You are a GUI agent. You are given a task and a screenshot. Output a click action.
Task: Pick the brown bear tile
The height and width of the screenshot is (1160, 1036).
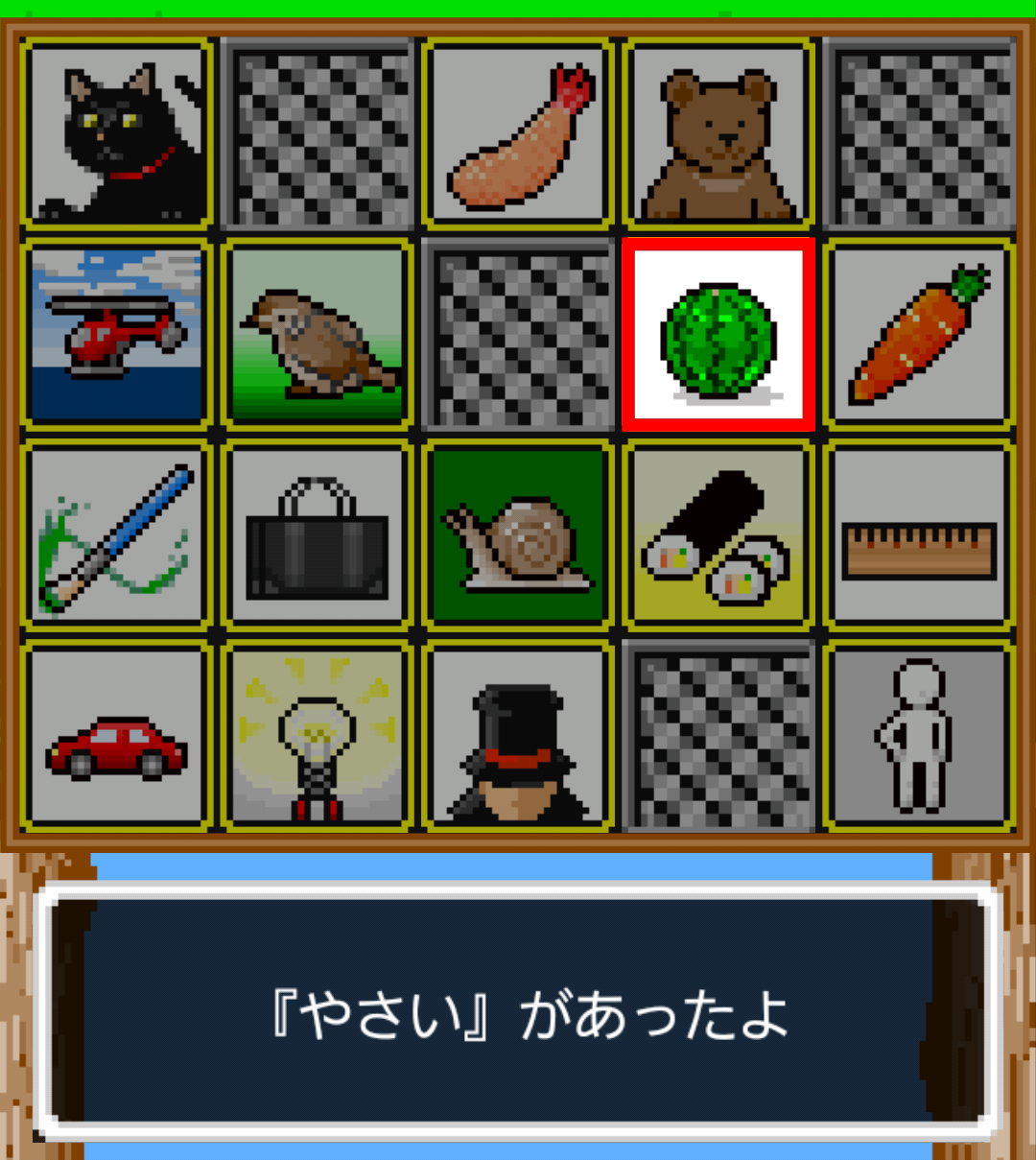pyautogui.click(x=718, y=133)
